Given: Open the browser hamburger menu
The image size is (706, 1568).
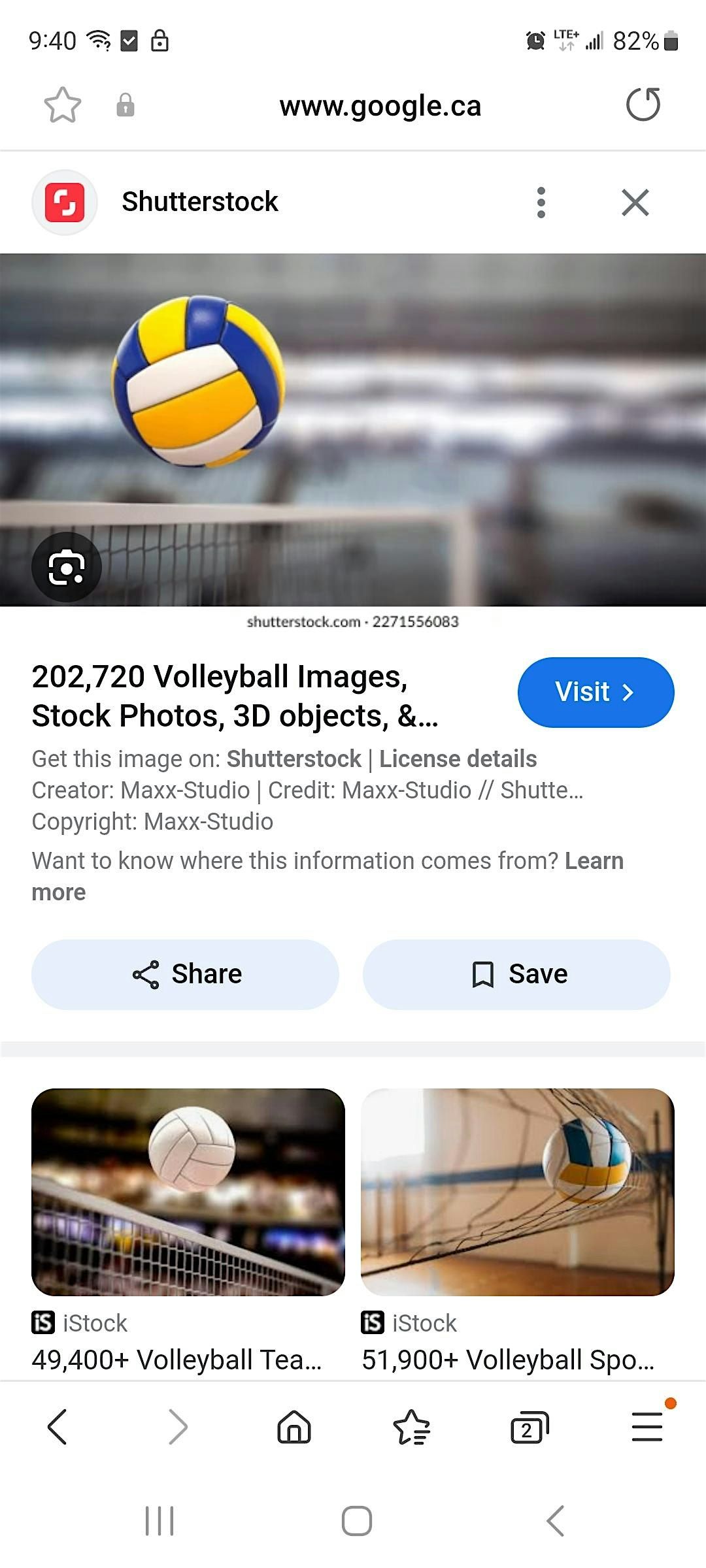Looking at the screenshot, I should [647, 1426].
